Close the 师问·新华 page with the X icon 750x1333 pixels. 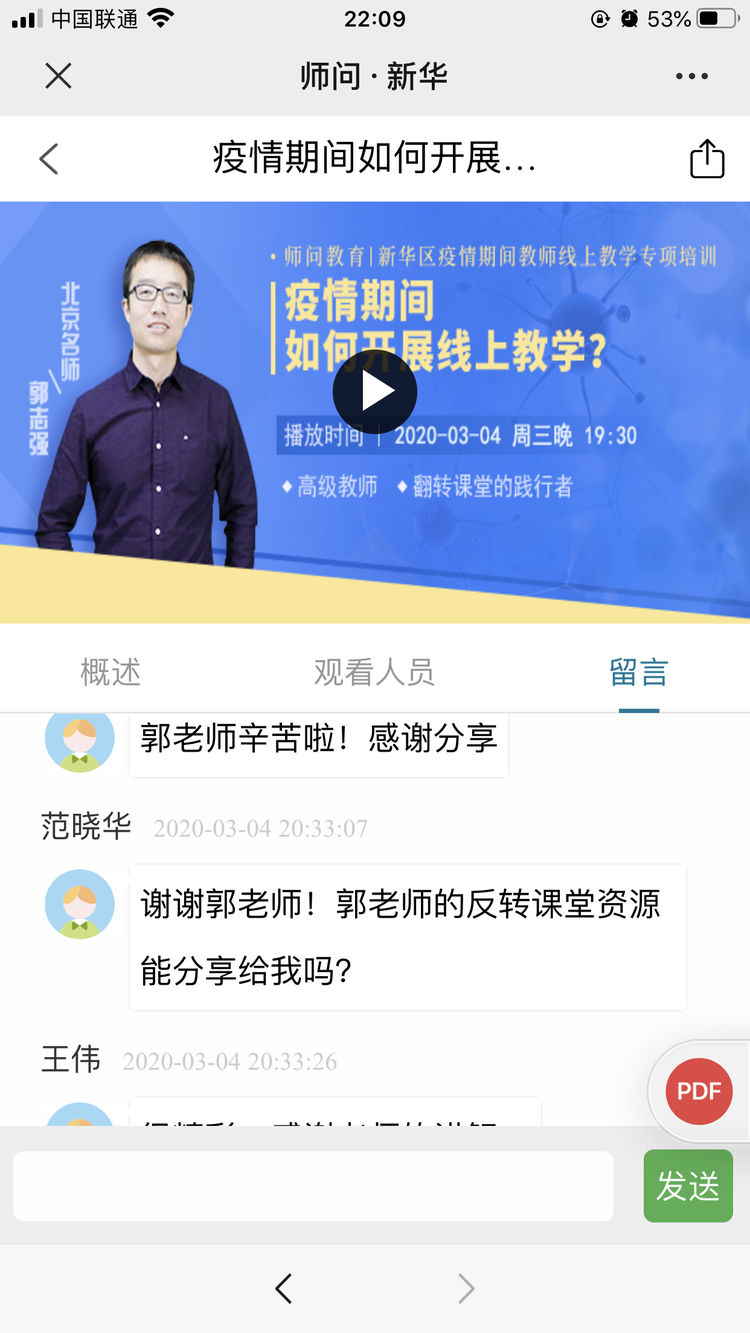(x=58, y=76)
